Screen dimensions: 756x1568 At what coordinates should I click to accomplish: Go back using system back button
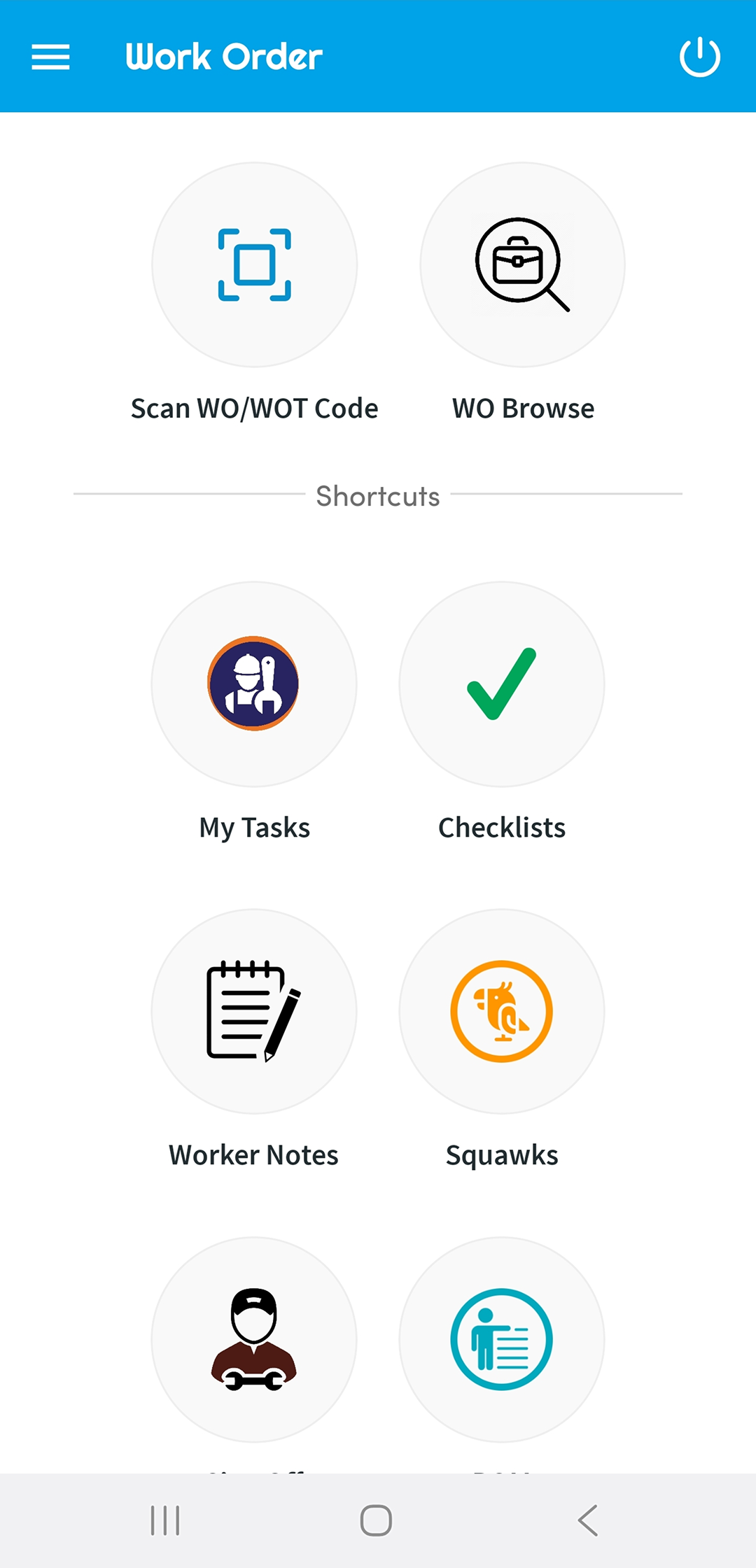pos(588,1520)
